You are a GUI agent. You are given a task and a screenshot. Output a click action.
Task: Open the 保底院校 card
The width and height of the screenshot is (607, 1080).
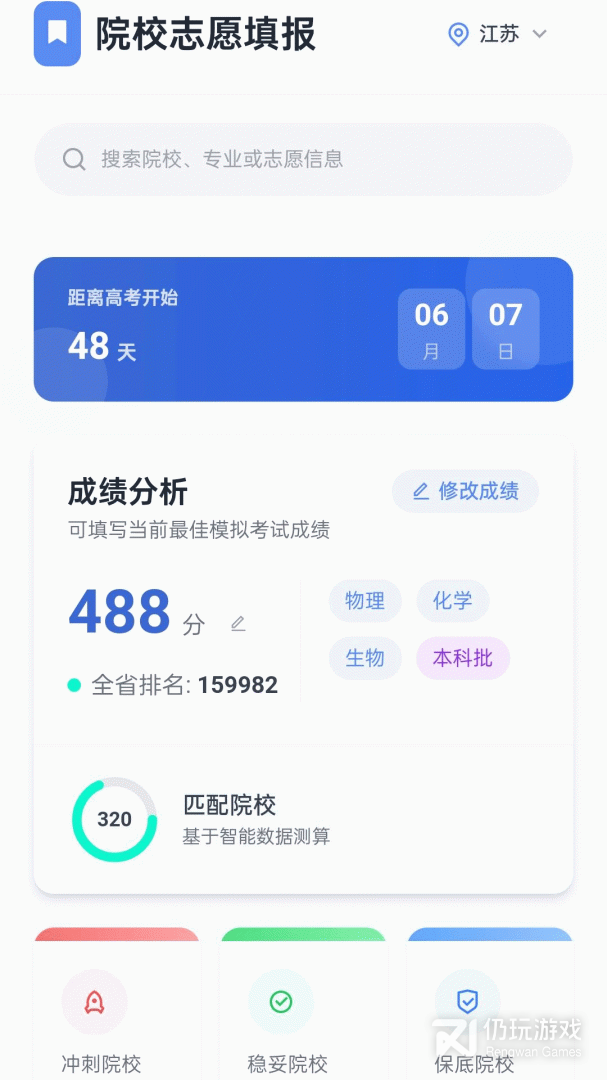(490, 1004)
